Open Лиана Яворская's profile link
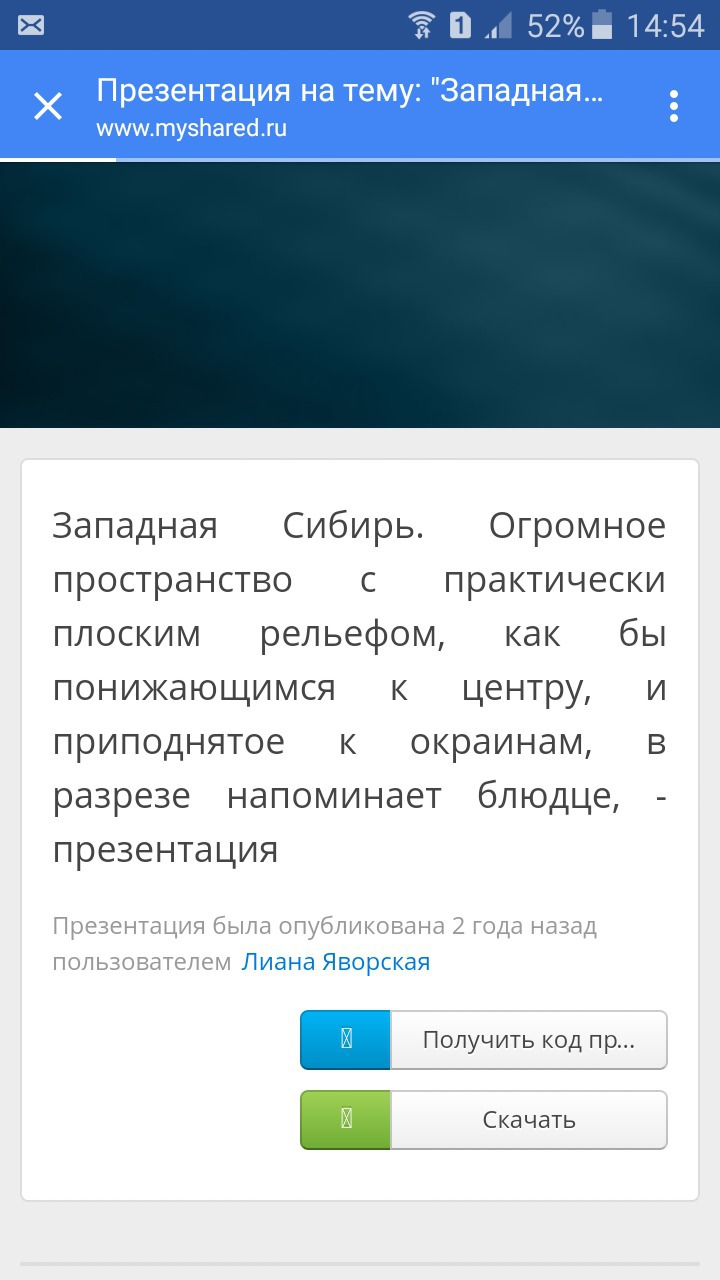Screen dimensions: 720x1280 [x=336, y=962]
